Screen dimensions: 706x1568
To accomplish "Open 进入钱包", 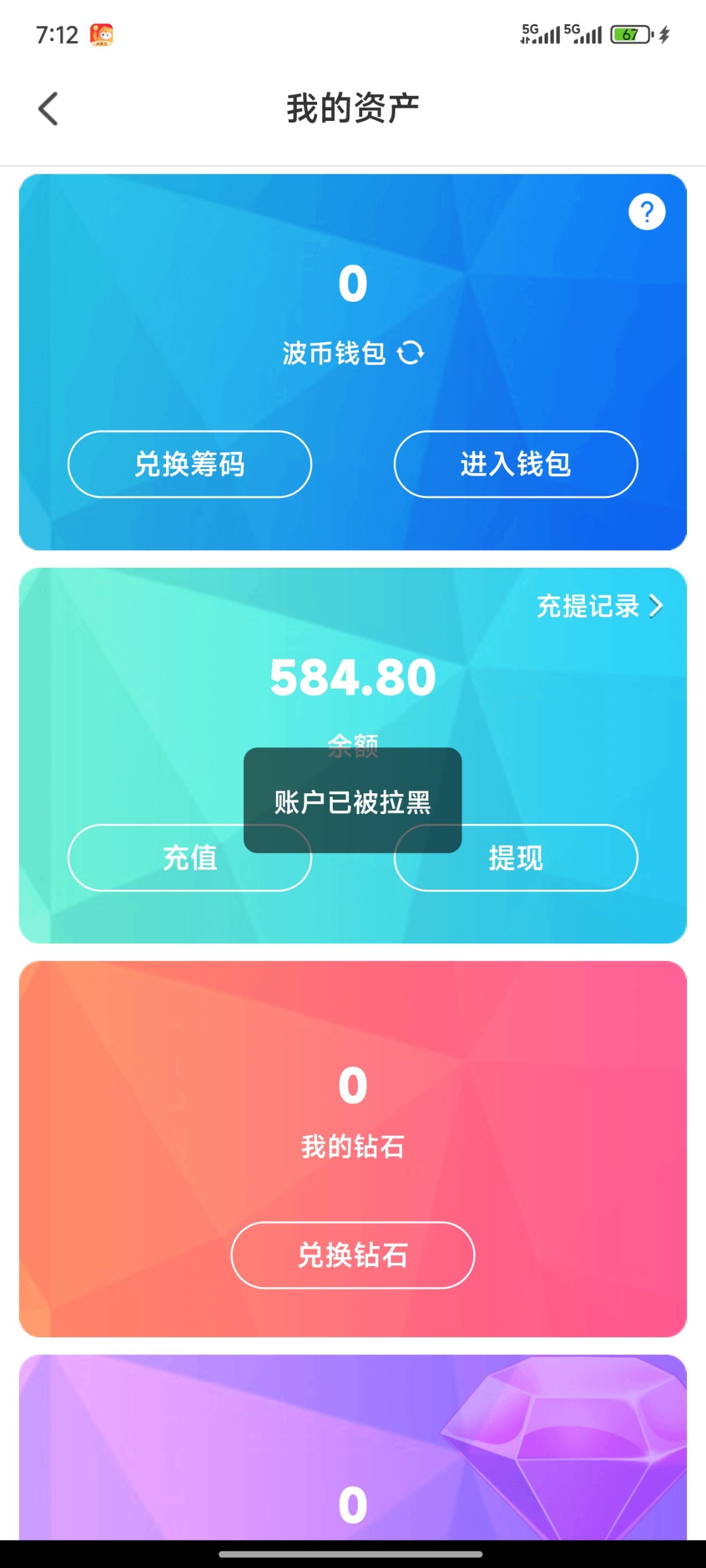I will (x=515, y=465).
